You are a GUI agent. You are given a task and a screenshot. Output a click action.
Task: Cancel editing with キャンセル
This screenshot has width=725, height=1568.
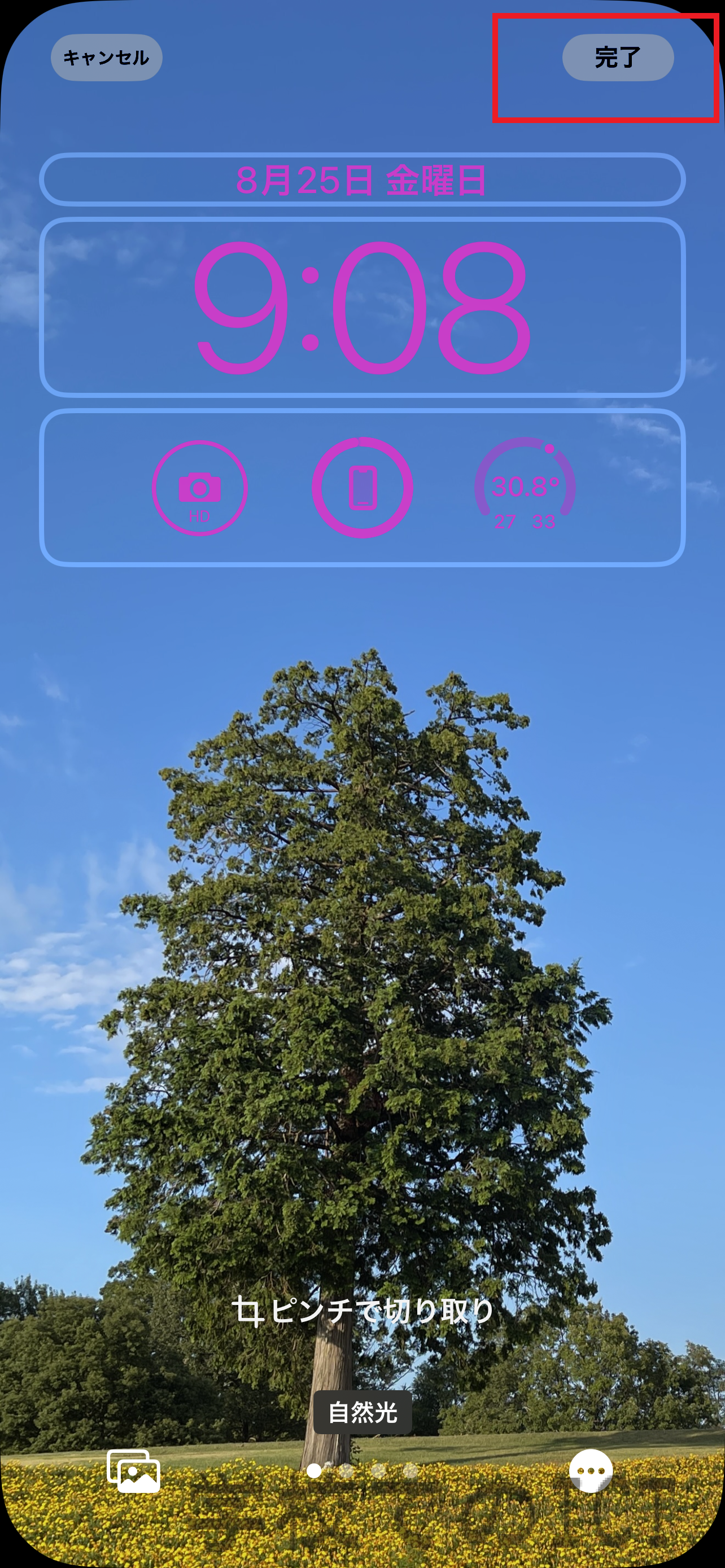[x=107, y=58]
